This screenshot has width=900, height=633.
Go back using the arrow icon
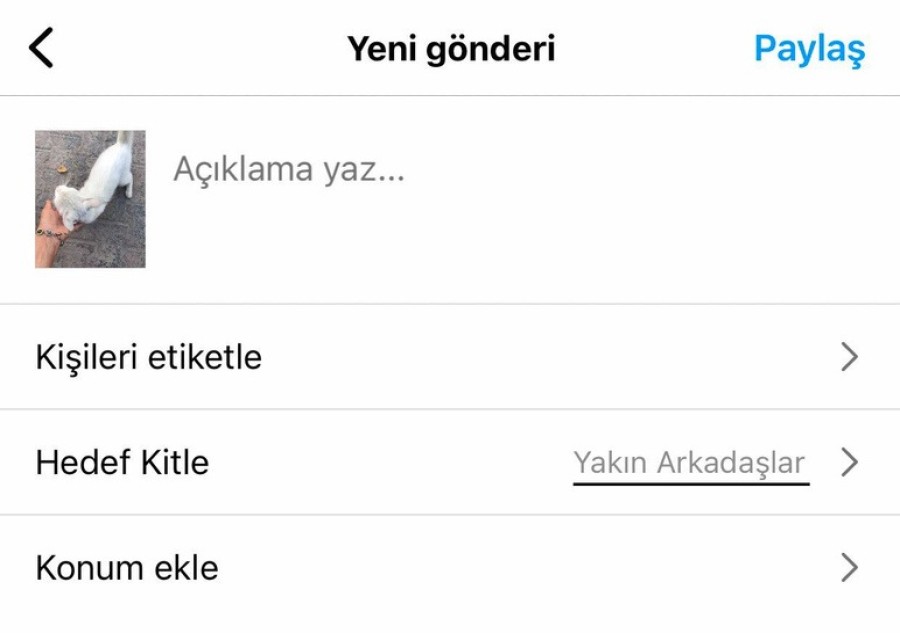[x=41, y=48]
